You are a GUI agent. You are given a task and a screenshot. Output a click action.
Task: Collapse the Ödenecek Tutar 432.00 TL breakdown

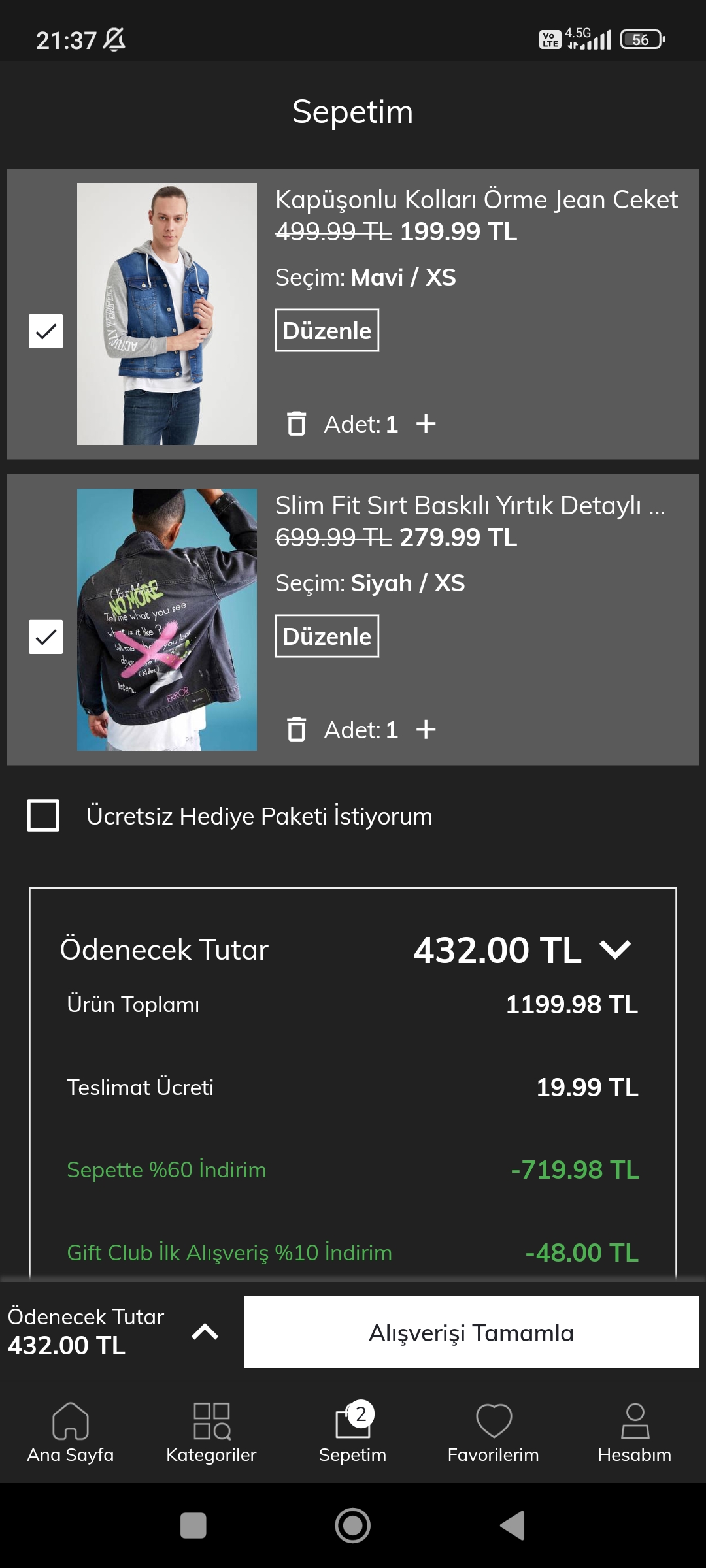pyautogui.click(x=615, y=950)
